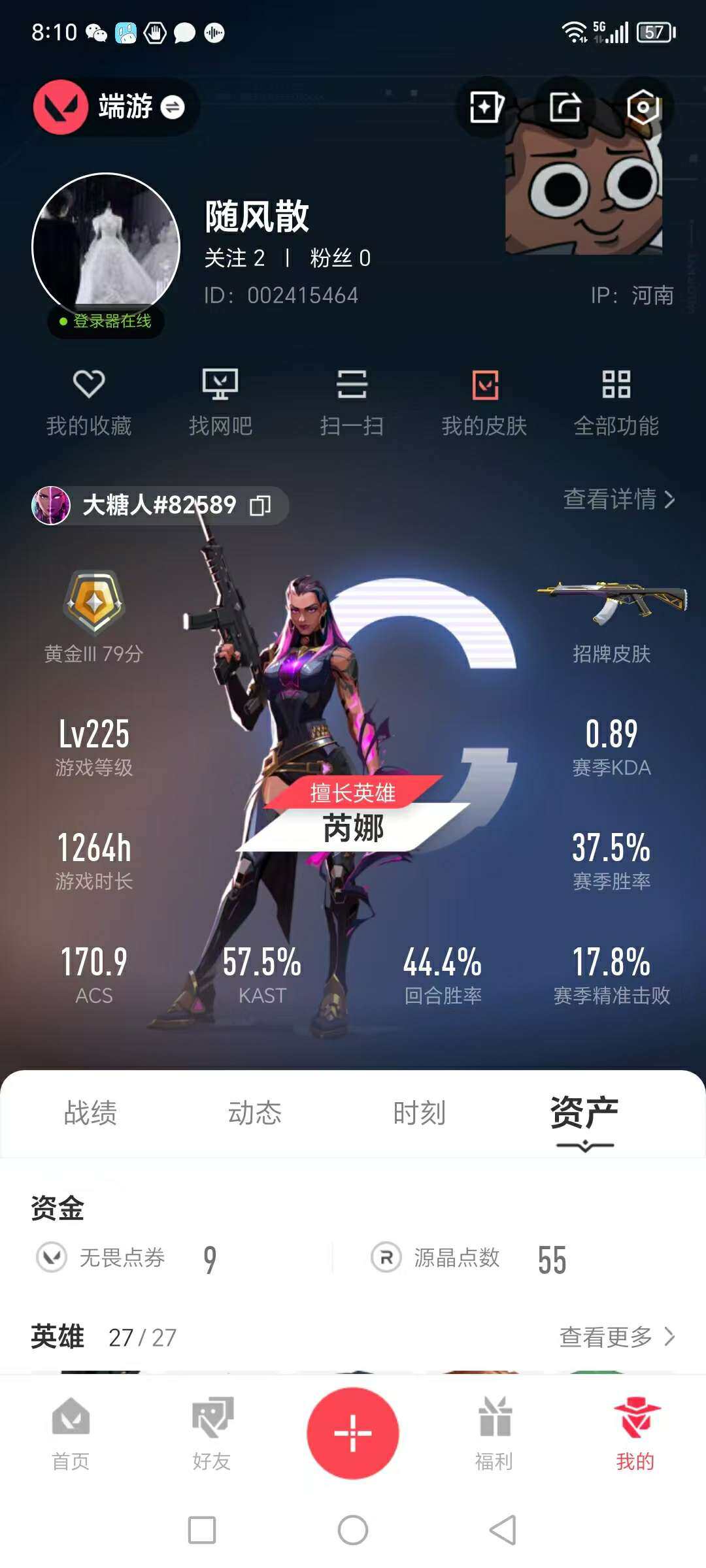Copy game ID 大糖人#82589
The height and width of the screenshot is (1568, 706).
click(260, 506)
